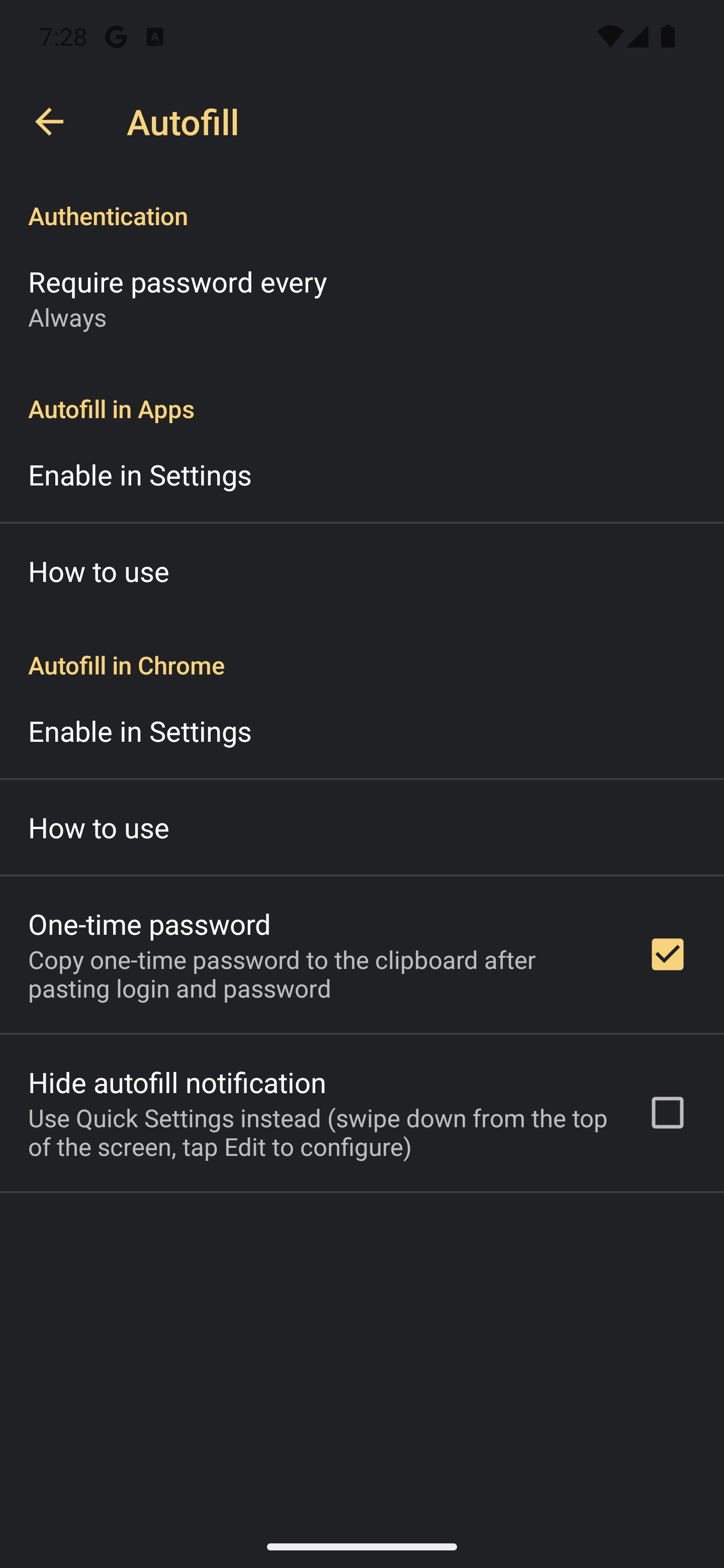Uncheck the One-time password checkbox
The width and height of the screenshot is (724, 1568).
[x=667, y=954]
